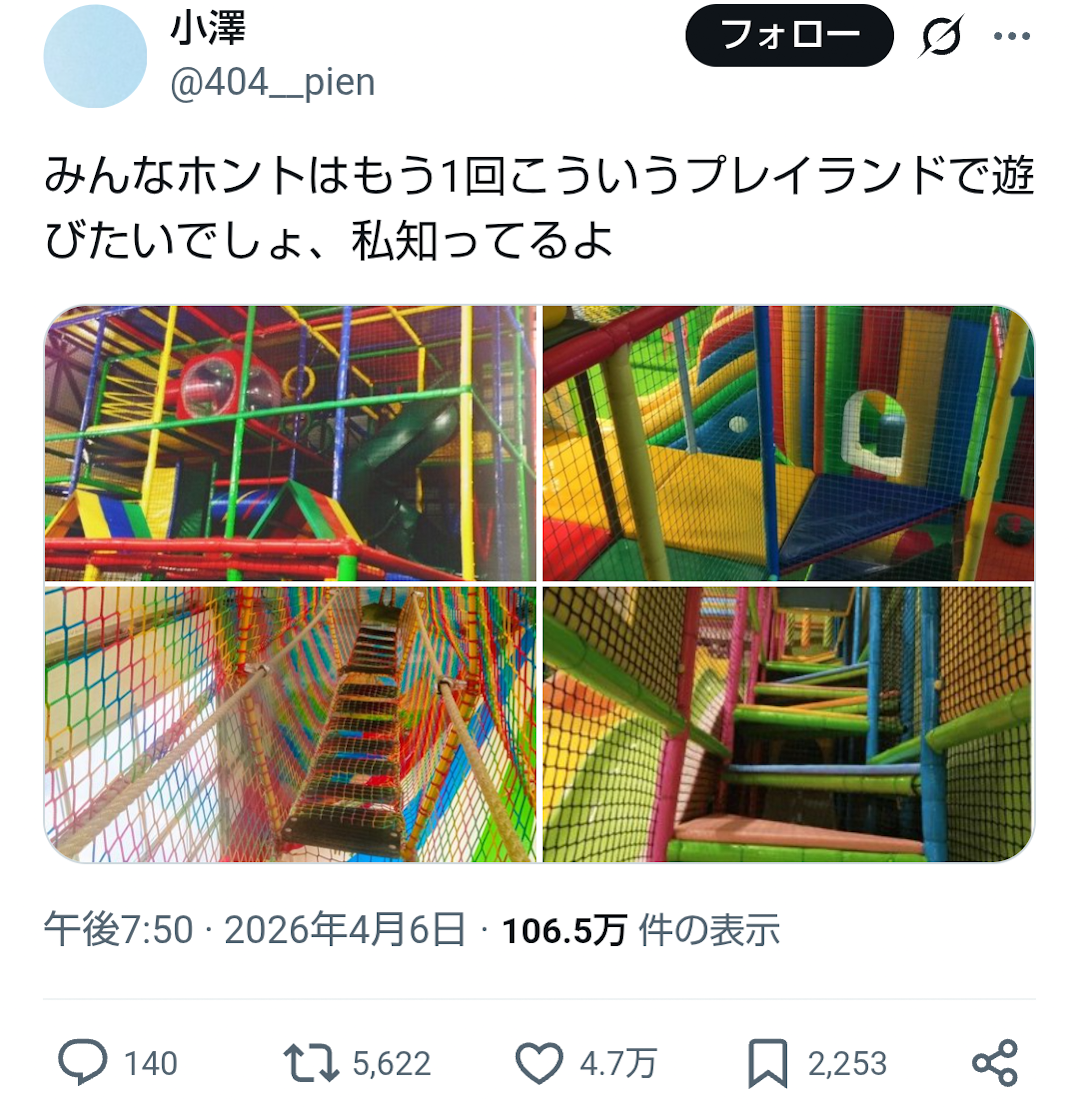Like the post by 小澤

pyautogui.click(x=541, y=1062)
